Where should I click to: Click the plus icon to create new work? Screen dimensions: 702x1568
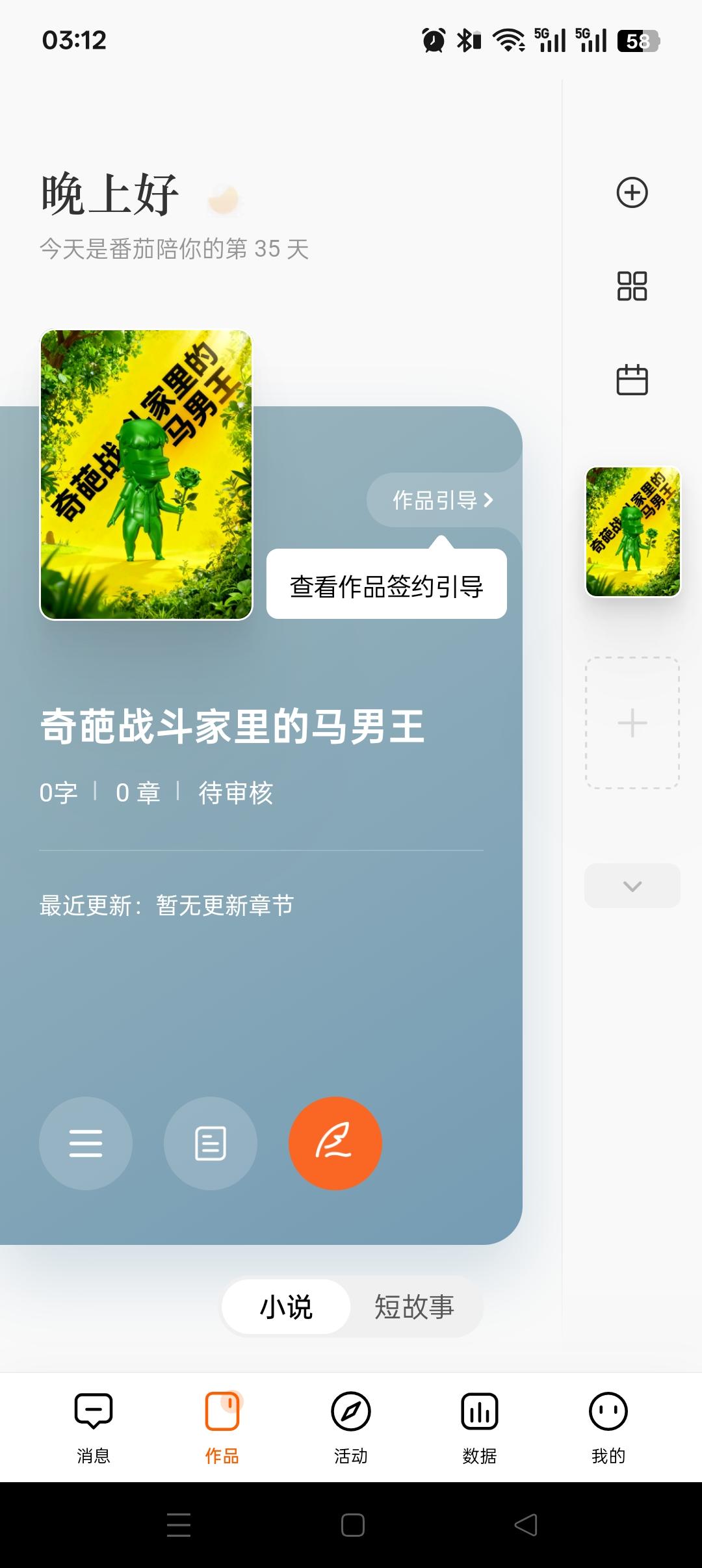[x=631, y=192]
